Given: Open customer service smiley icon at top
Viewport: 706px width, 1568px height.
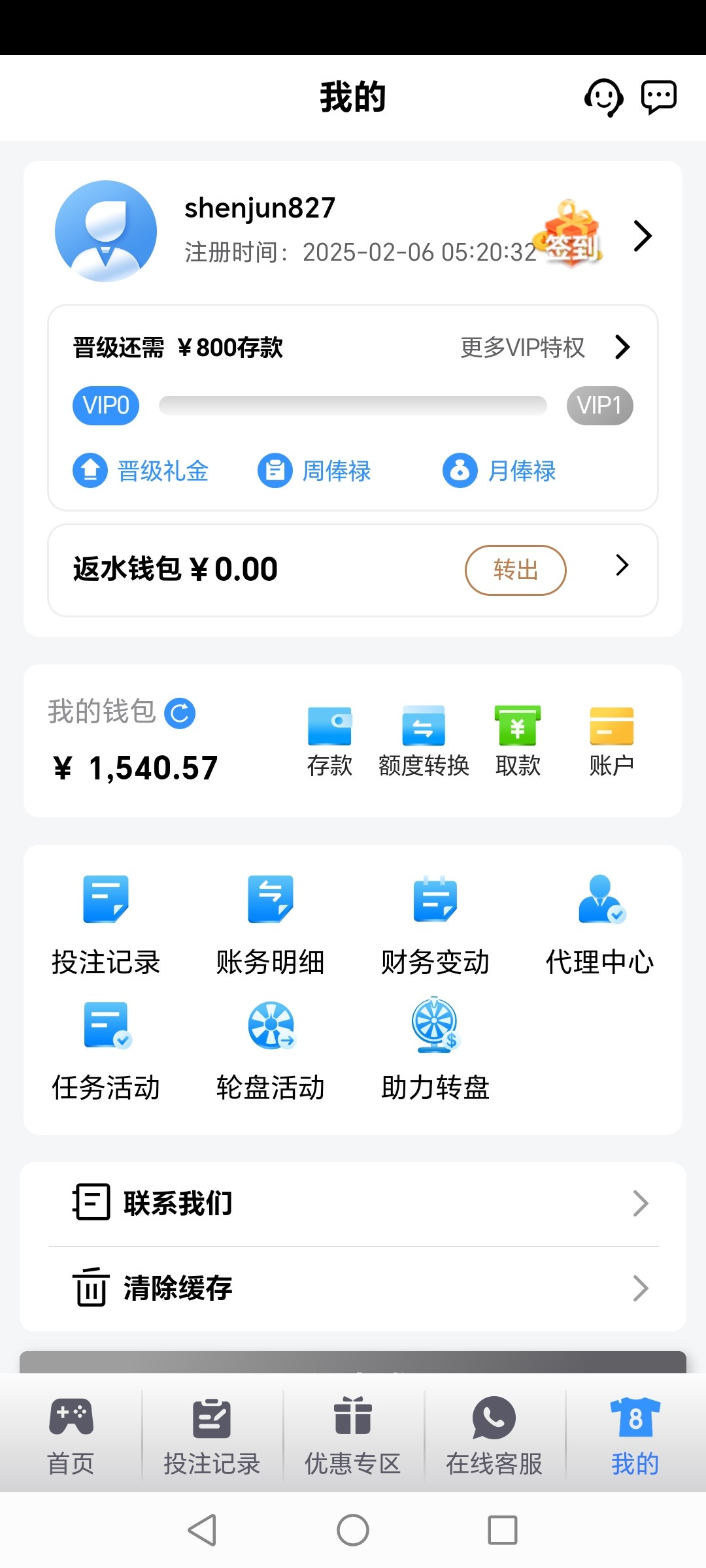Looking at the screenshot, I should click(x=603, y=97).
